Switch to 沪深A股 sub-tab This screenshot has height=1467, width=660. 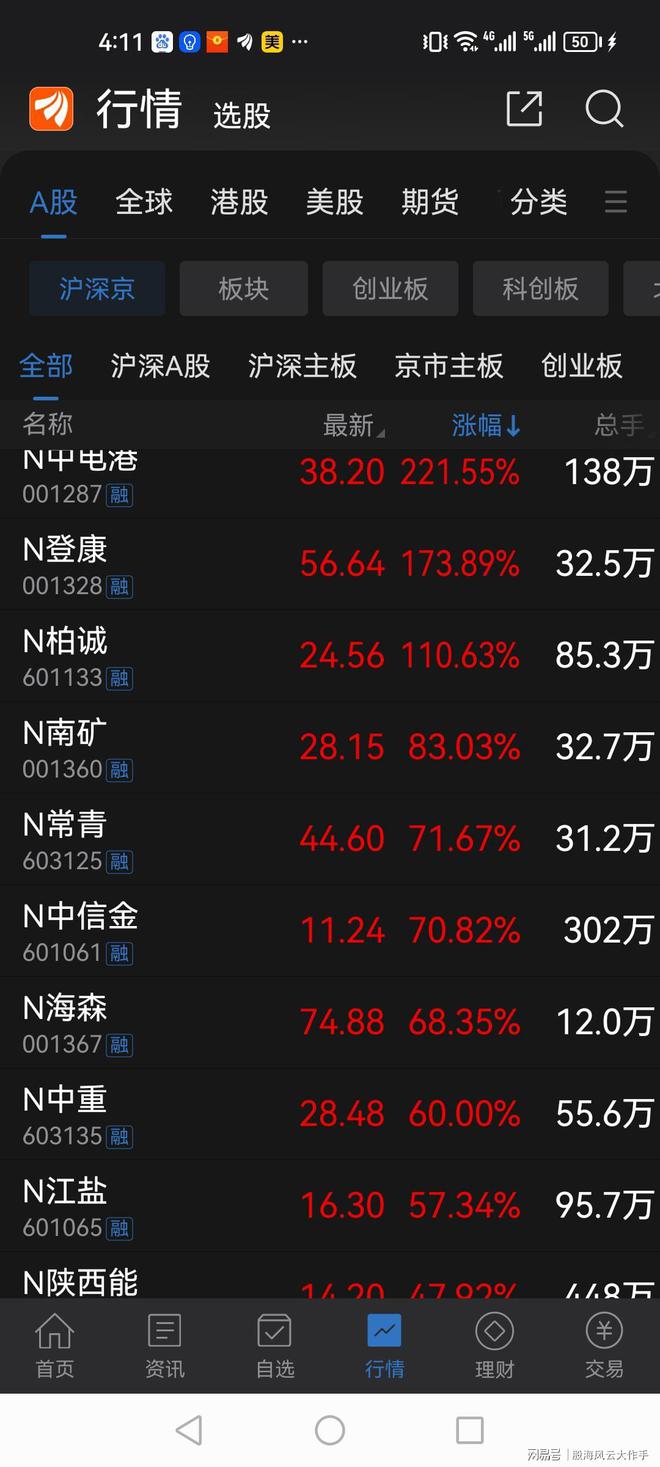coord(160,366)
